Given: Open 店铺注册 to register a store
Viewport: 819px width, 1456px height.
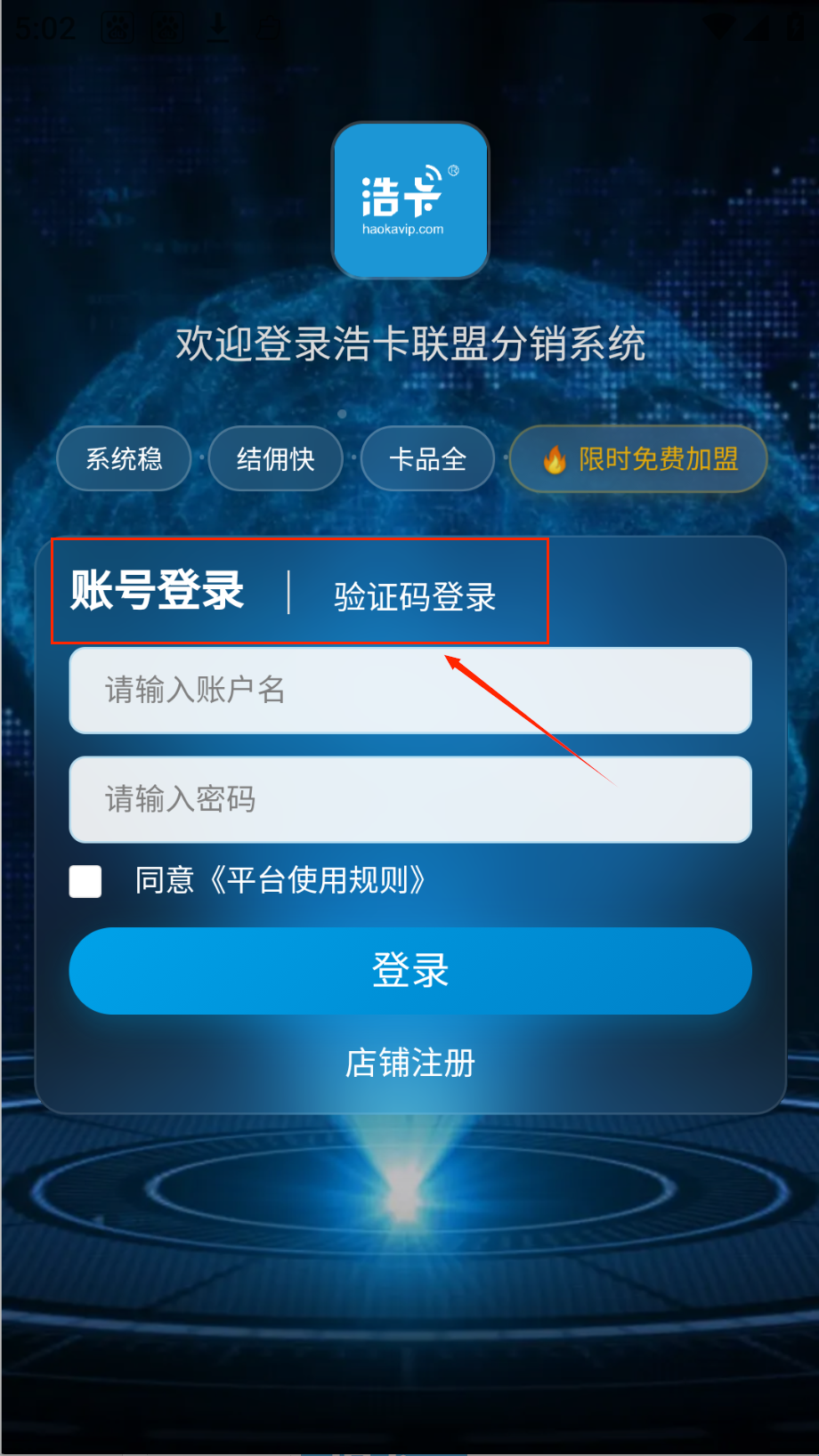Looking at the screenshot, I should point(410,1063).
